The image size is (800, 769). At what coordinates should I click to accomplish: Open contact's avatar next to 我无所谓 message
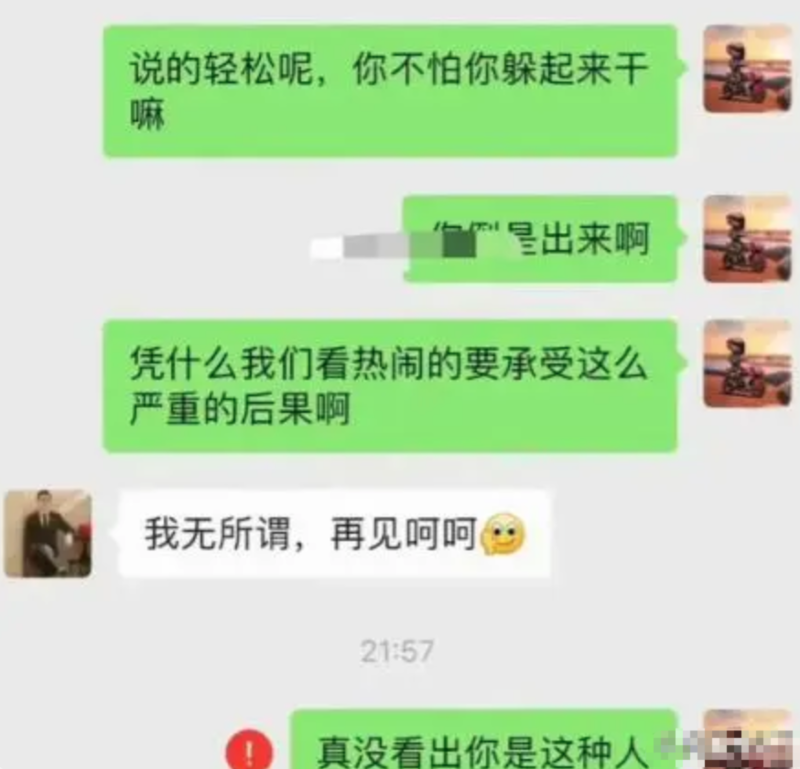48,533
